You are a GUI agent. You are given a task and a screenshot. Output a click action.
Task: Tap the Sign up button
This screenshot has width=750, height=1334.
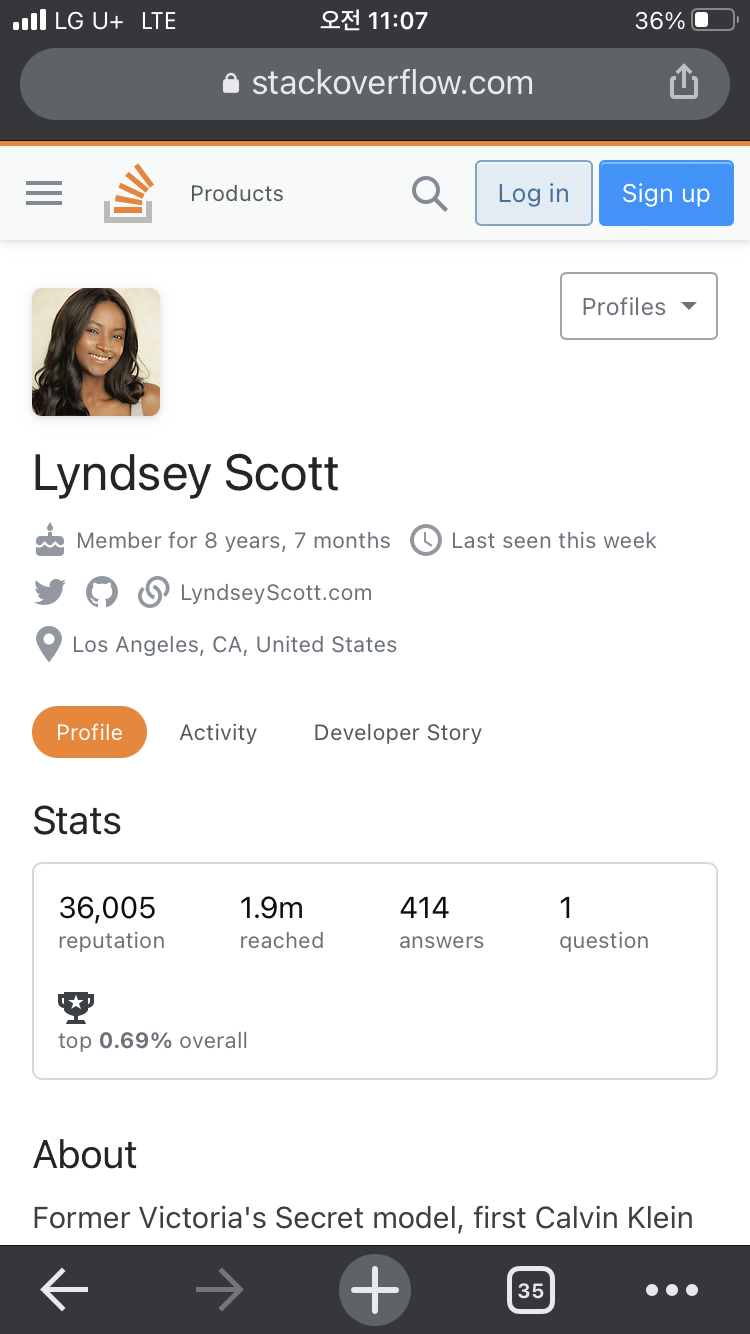[x=666, y=193]
